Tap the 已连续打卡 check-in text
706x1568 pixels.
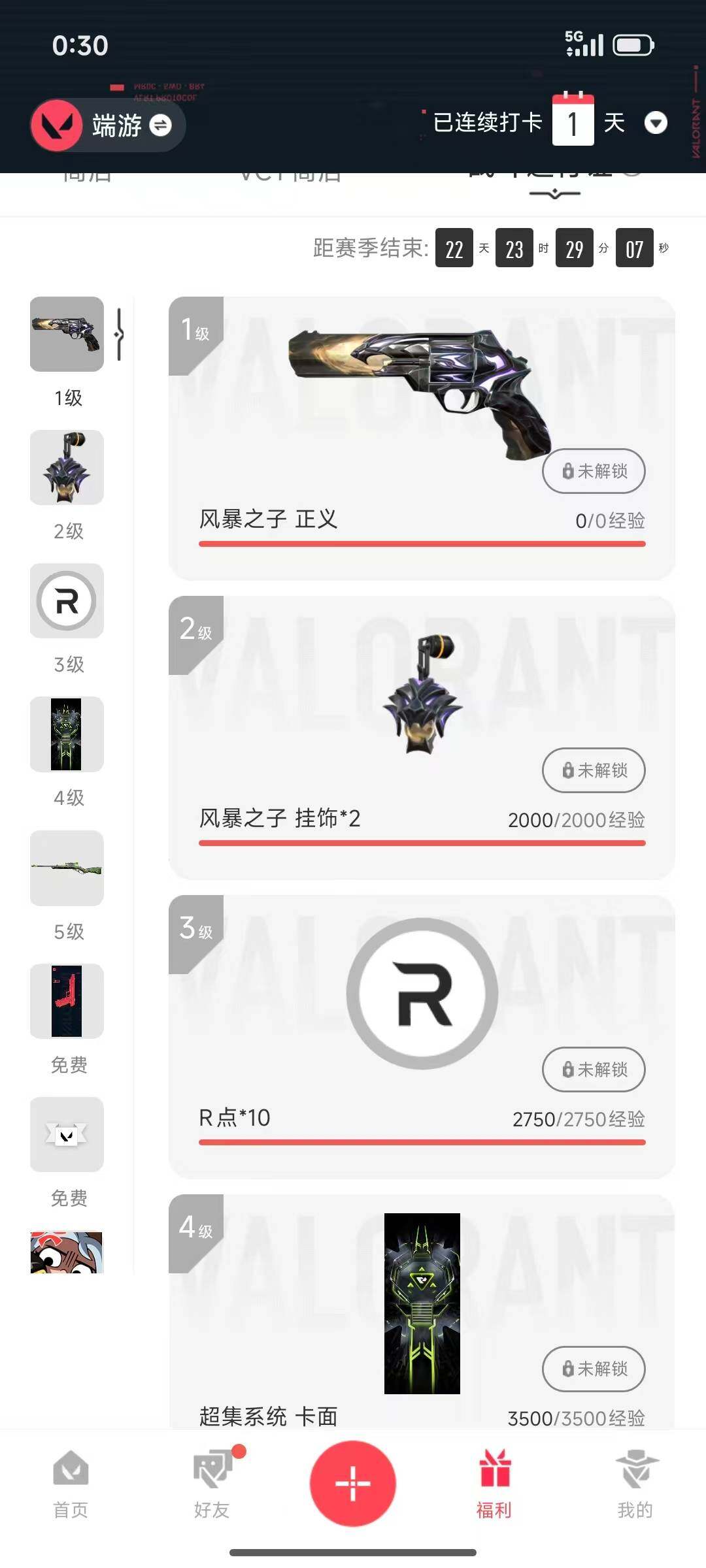[487, 121]
